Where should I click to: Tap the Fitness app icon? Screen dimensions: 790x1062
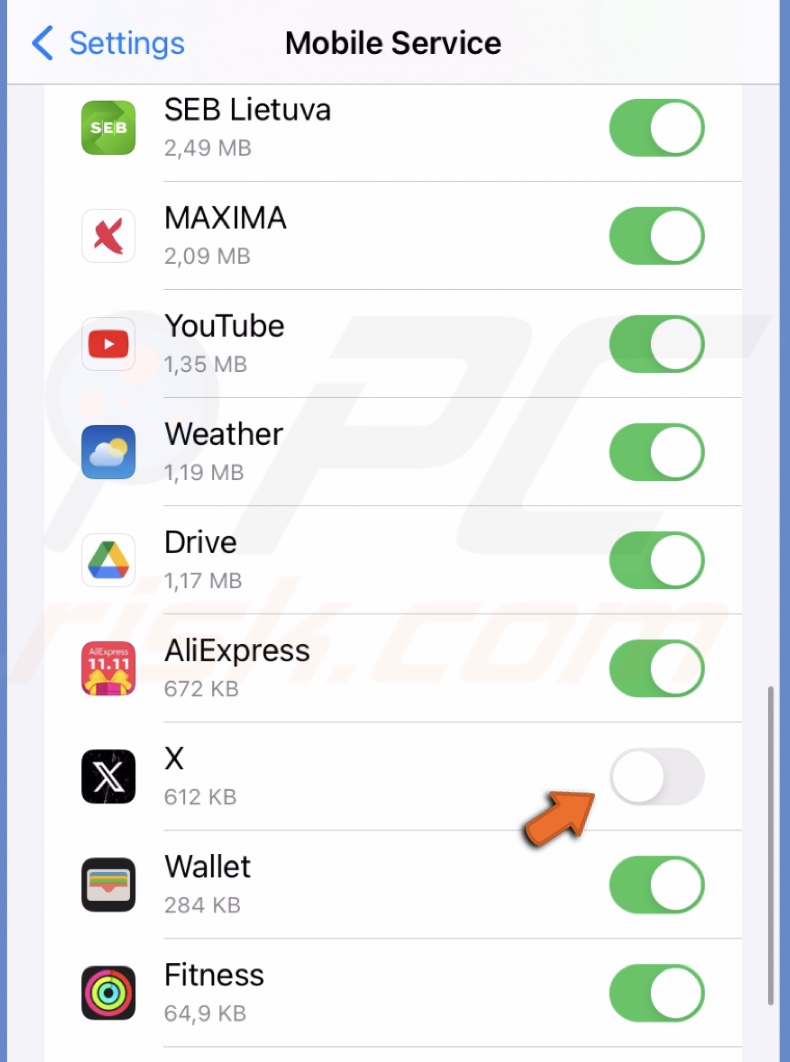[108, 992]
